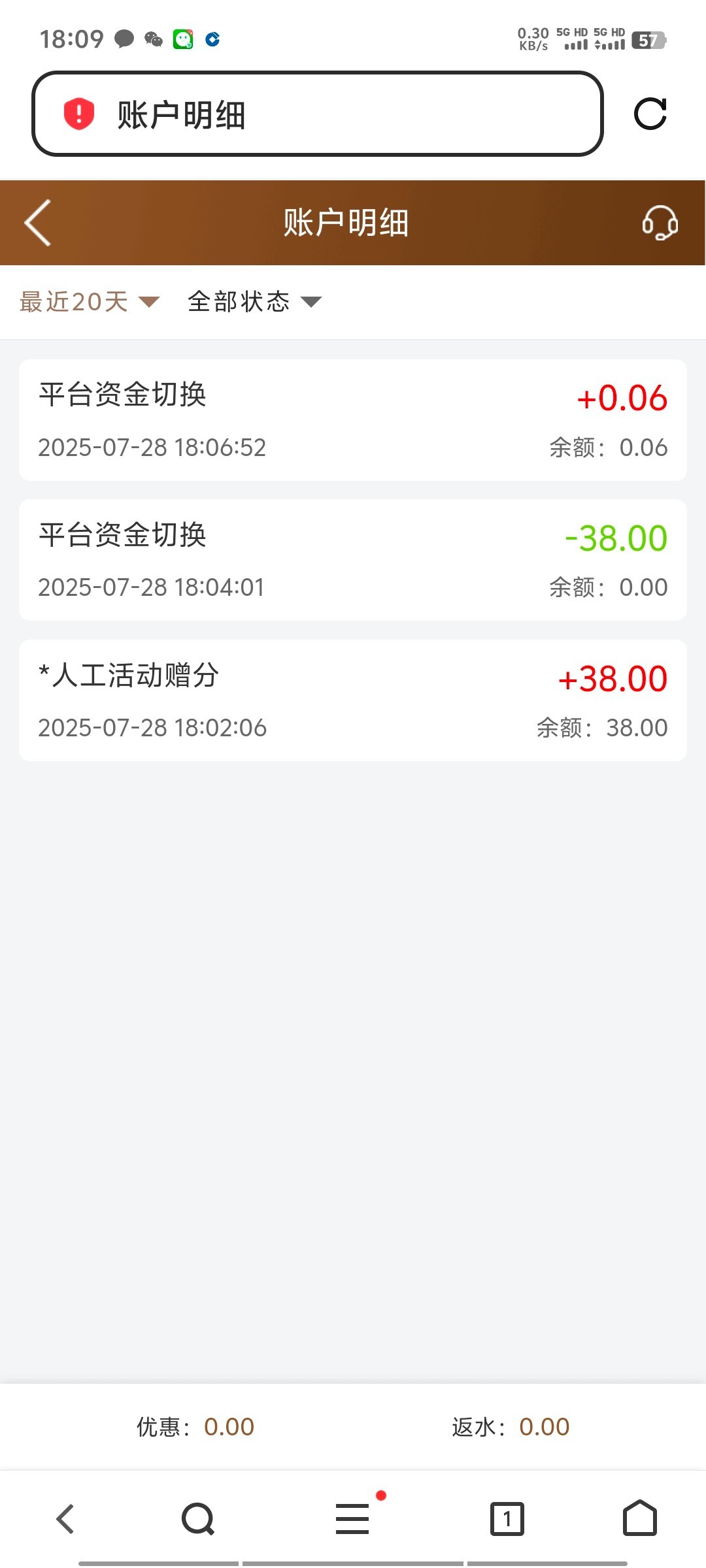View open browser tabs
The image size is (706, 1568).
click(507, 1518)
